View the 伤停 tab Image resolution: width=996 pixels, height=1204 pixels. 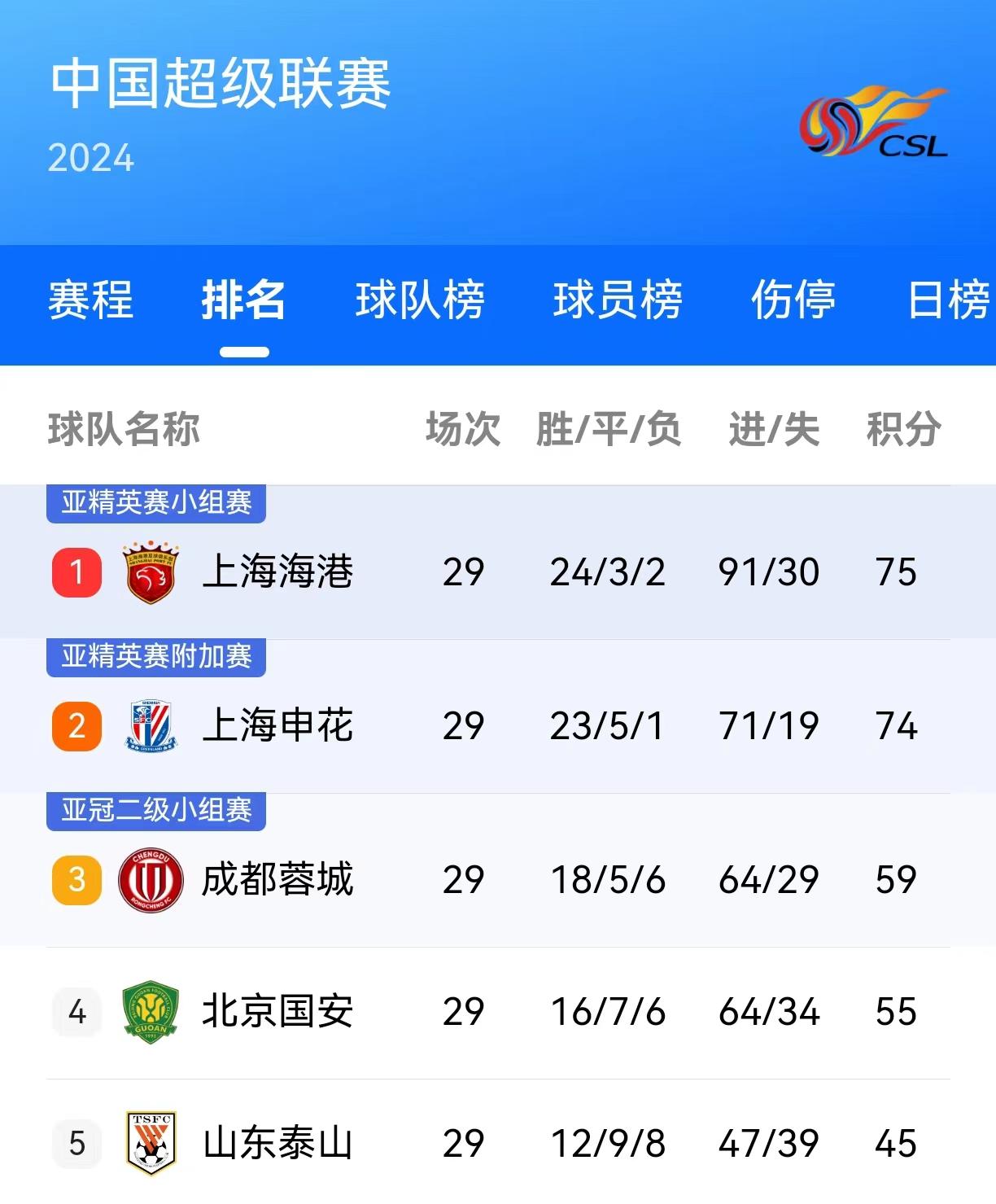click(793, 300)
